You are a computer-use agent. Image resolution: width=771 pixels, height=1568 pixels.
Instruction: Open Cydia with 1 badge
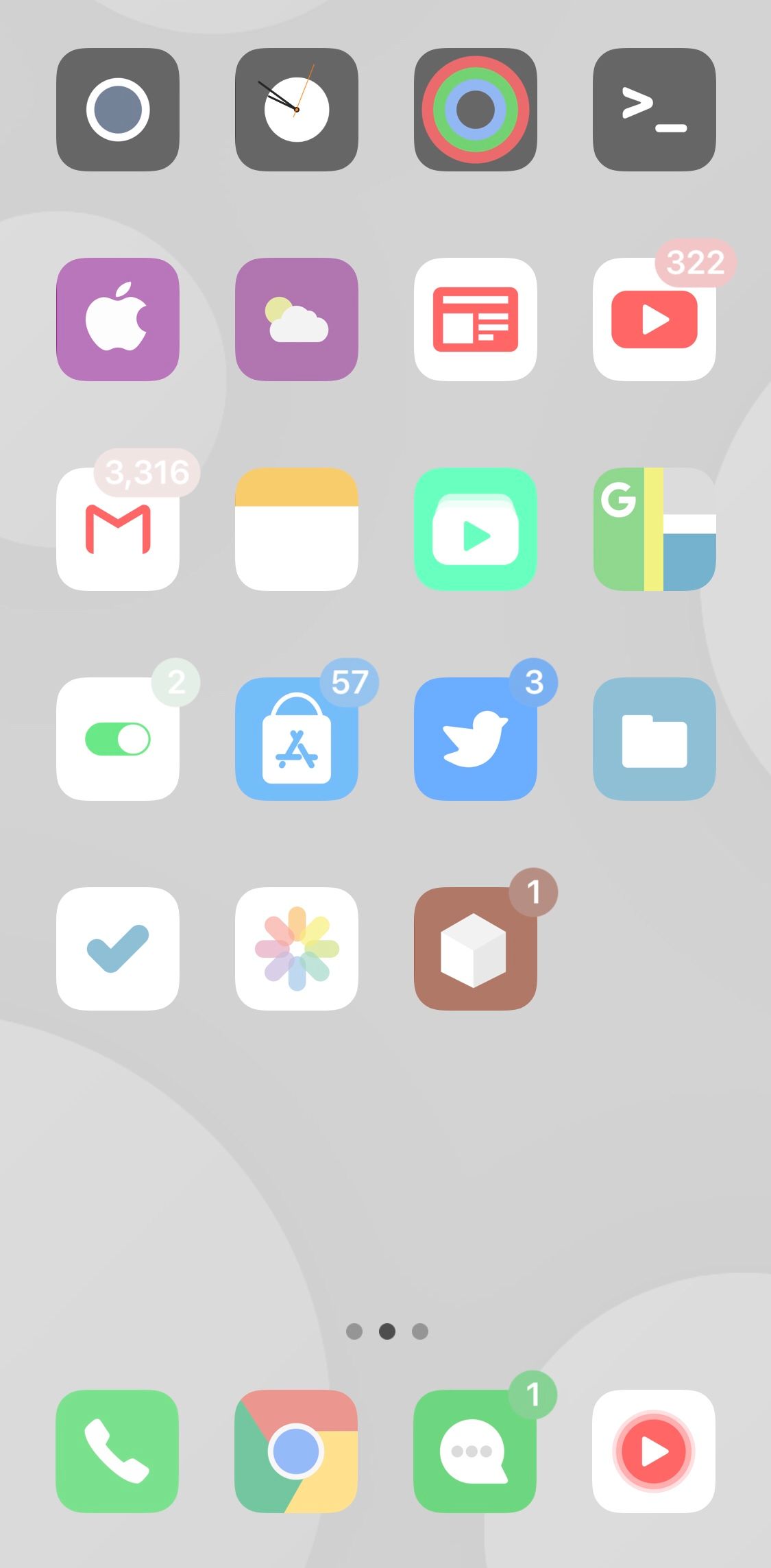pos(475,948)
